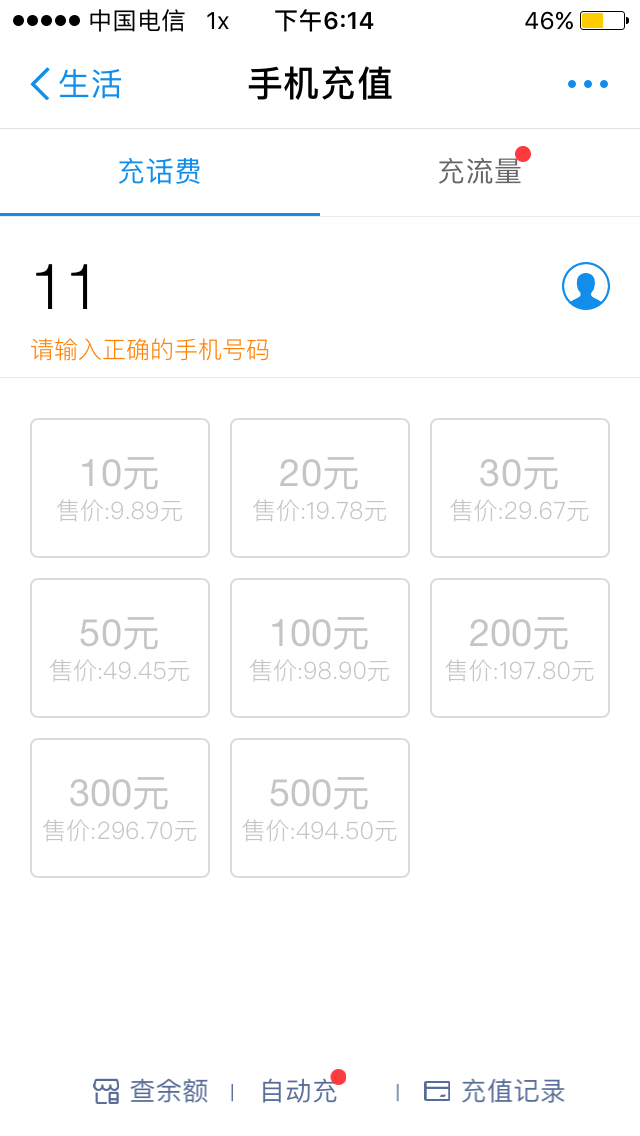Open the contacts picker icon
640x1136 pixels.
tap(586, 286)
